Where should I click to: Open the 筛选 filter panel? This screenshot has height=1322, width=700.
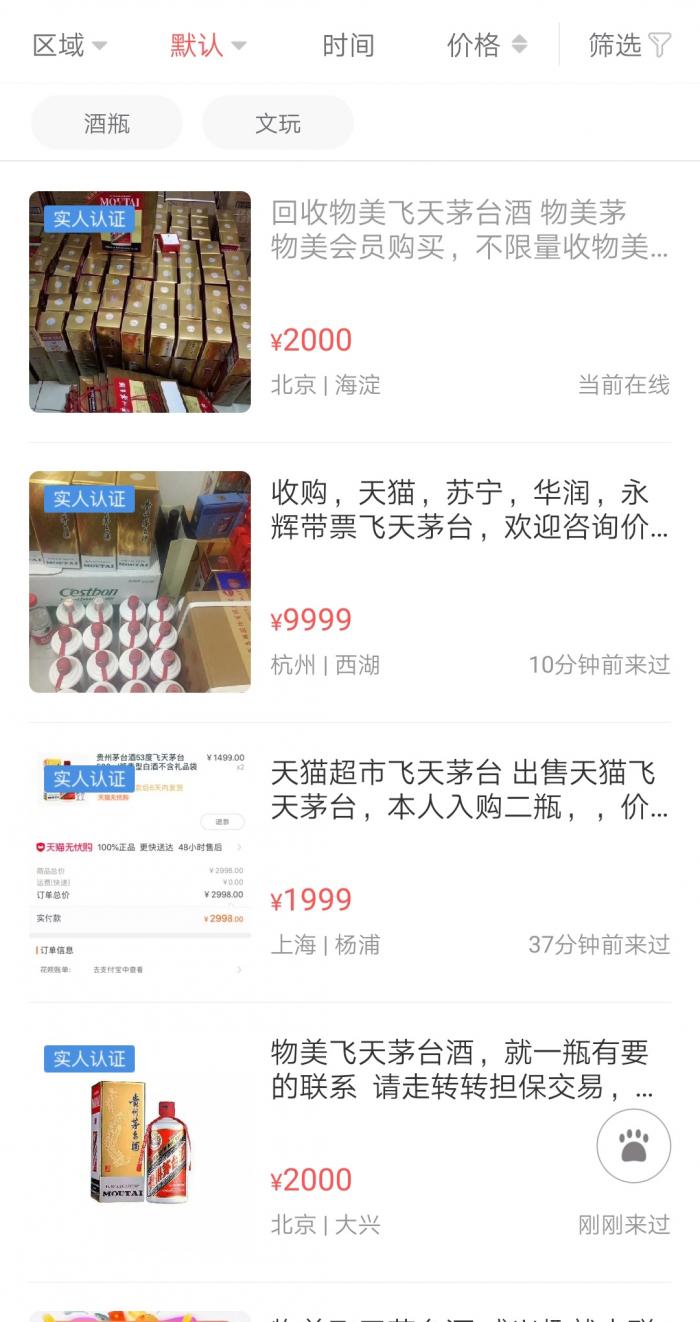coord(629,45)
